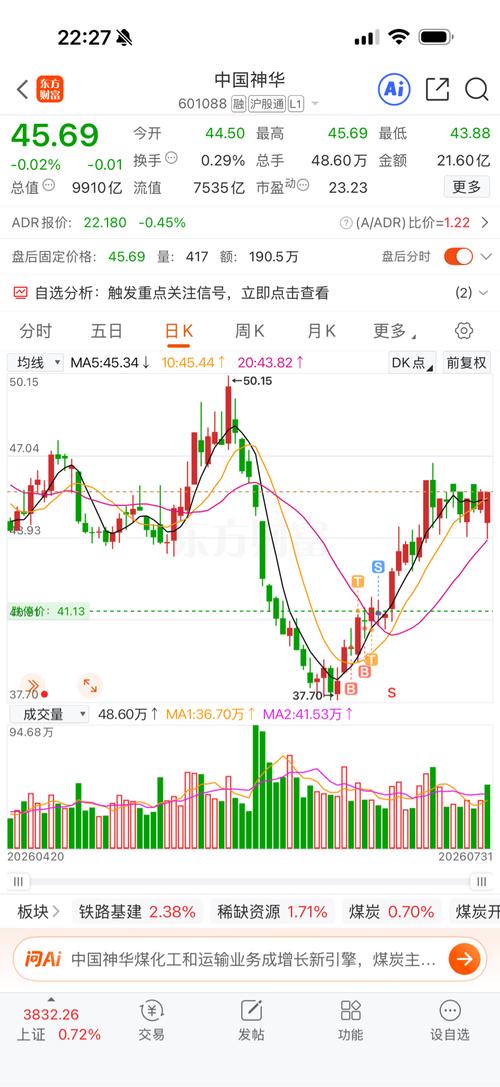Tap 更多 to show more quote data

pos(467,187)
